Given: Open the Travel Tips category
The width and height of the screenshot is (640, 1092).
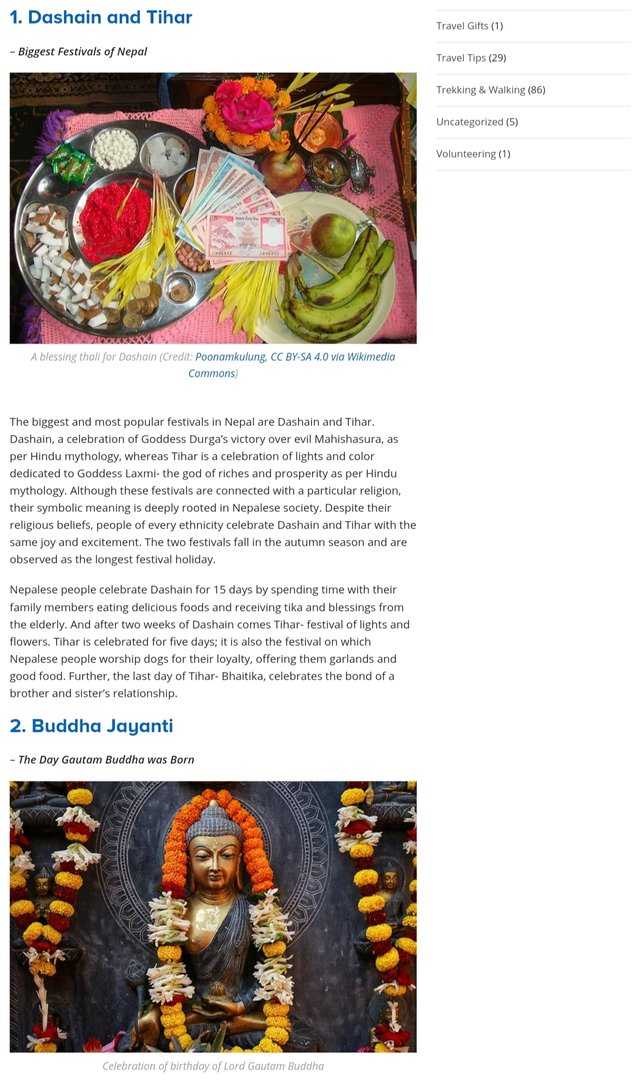Looking at the screenshot, I should coord(461,58).
